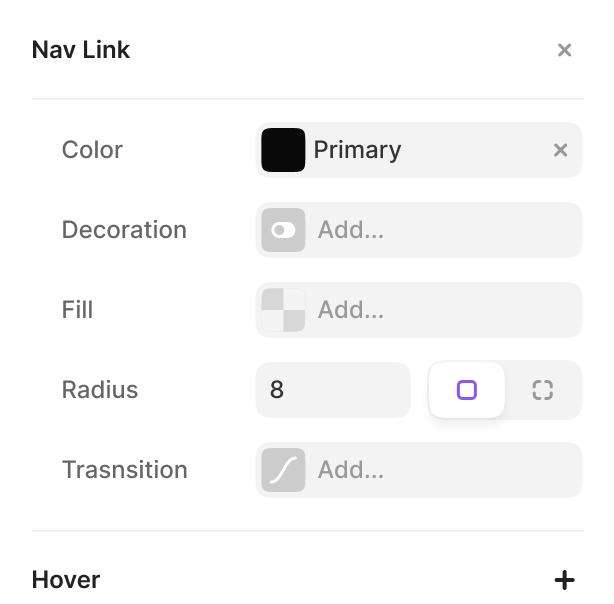Edit the Radius value field

pos(333,390)
